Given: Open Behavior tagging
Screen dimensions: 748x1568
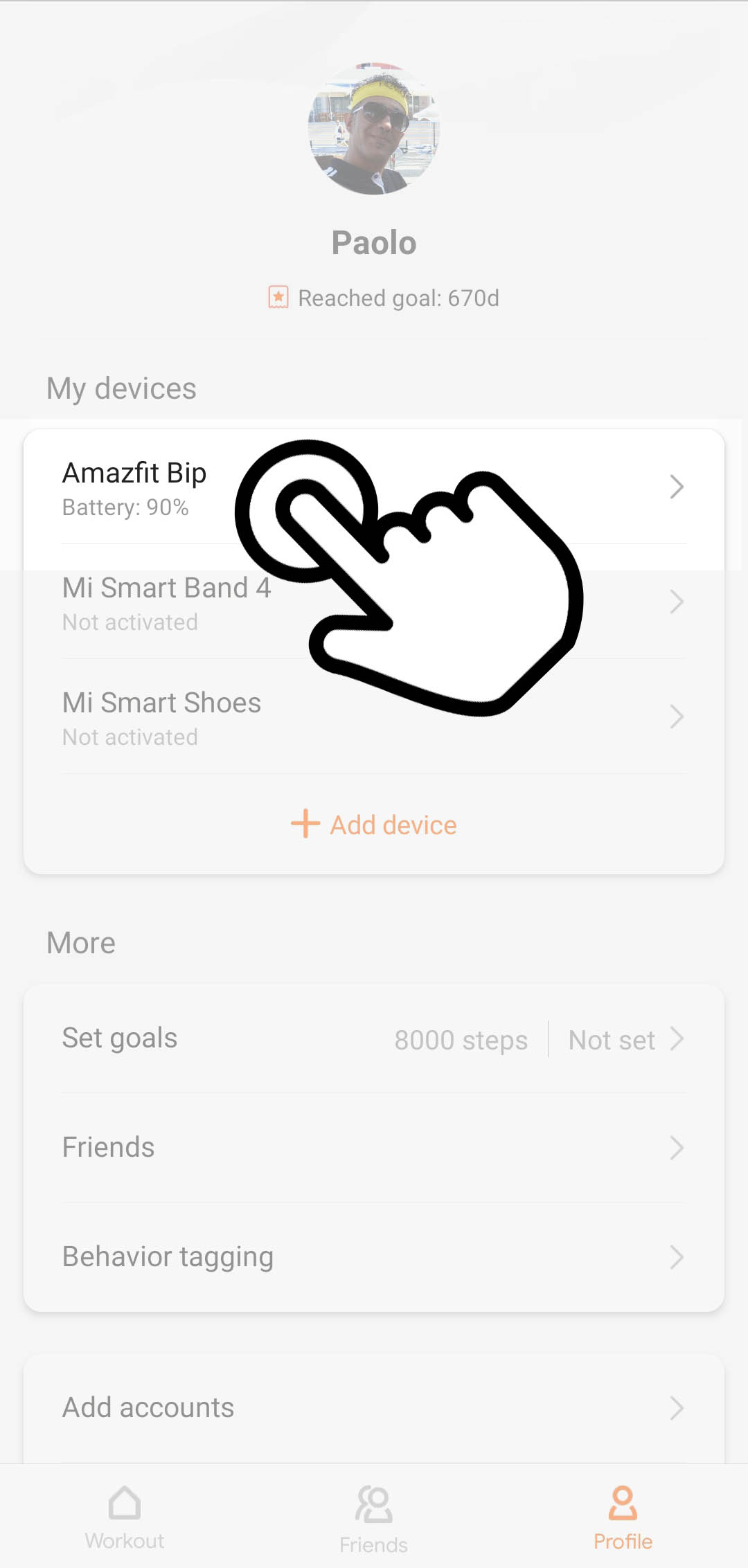Looking at the screenshot, I should 374,1256.
